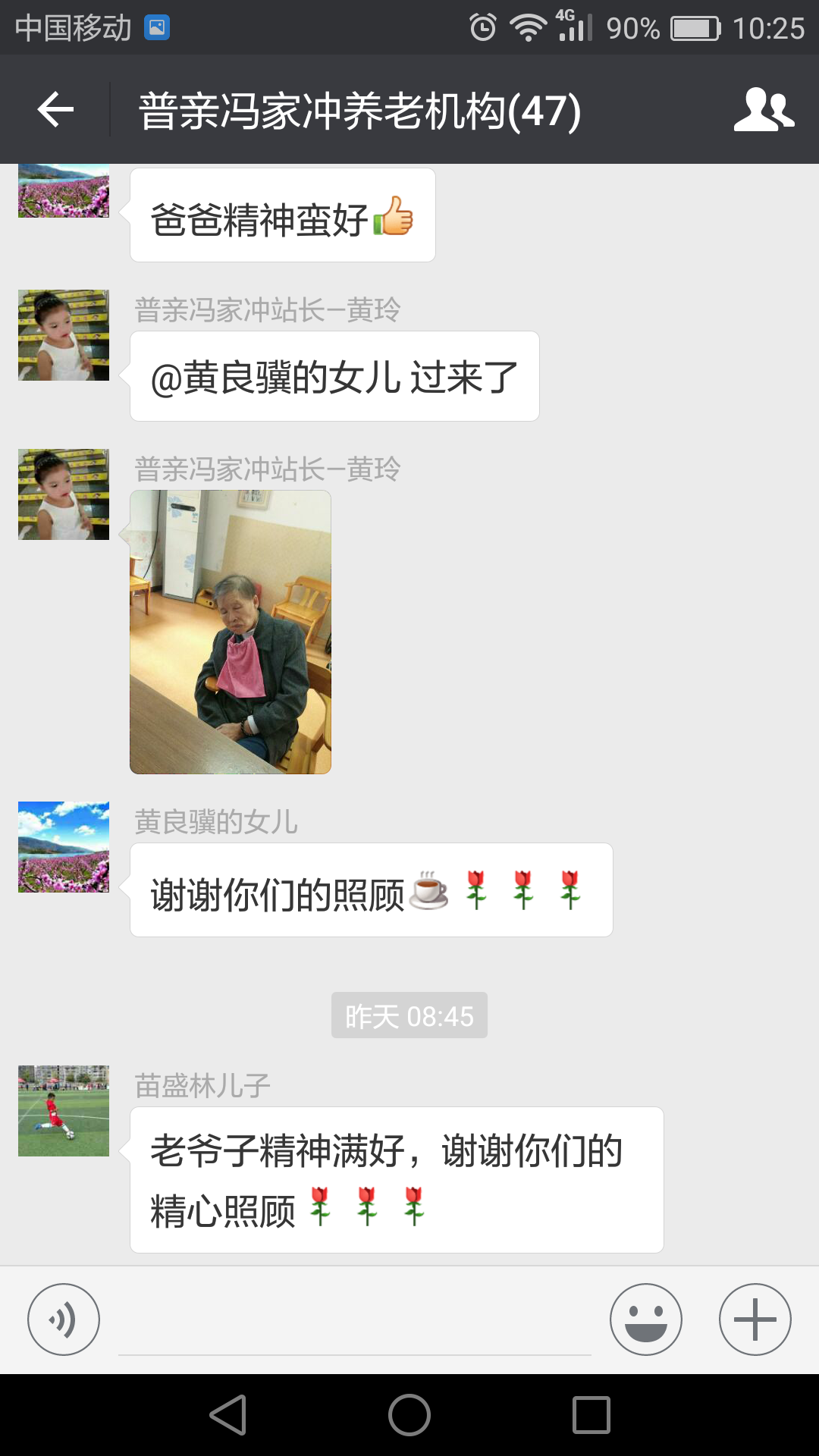Go back using the top-left arrow

click(x=55, y=110)
